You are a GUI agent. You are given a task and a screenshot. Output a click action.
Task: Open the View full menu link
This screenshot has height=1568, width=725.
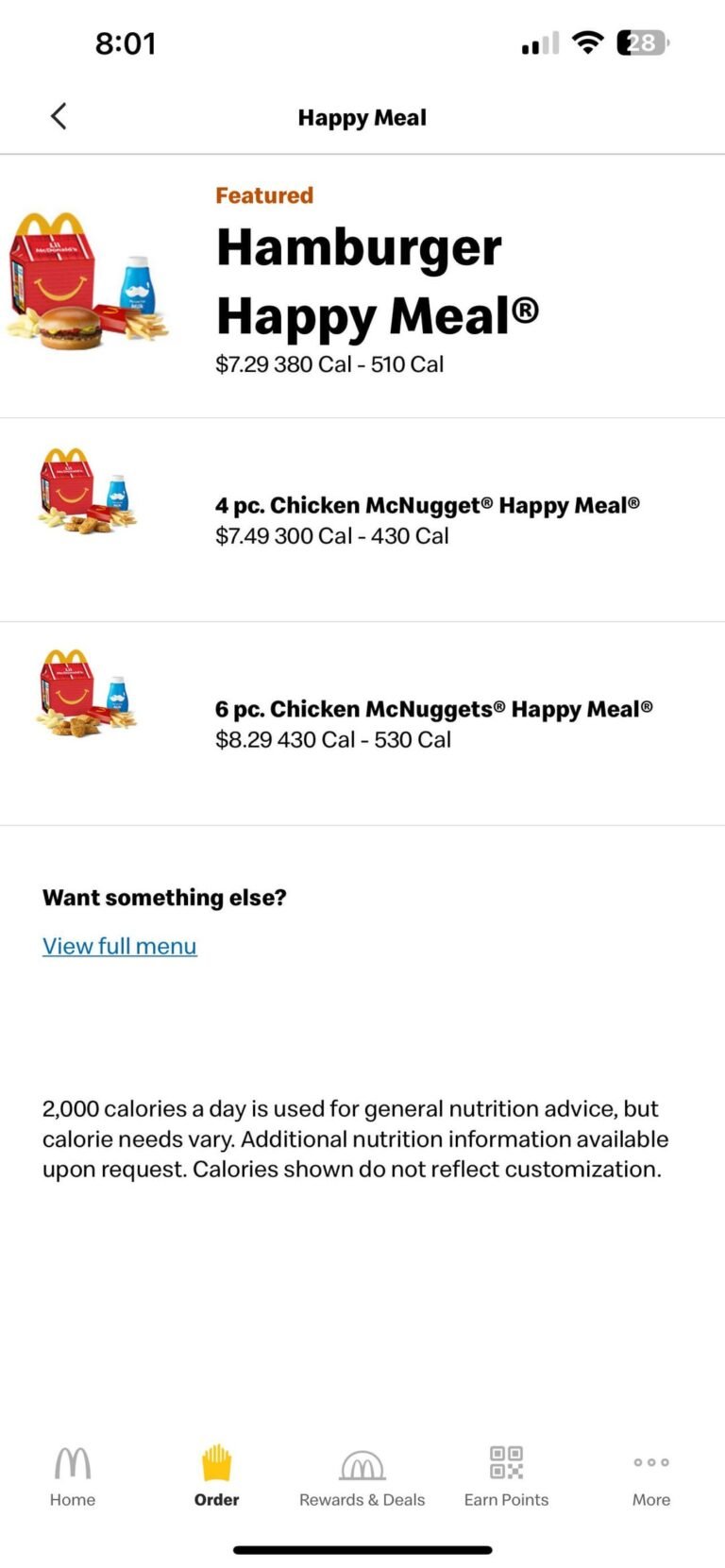tap(119, 945)
